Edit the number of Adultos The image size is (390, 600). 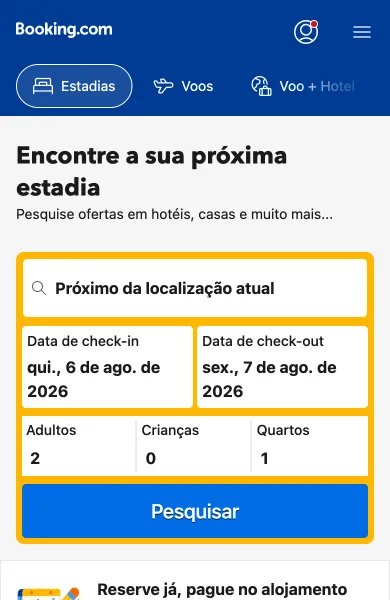click(x=79, y=446)
